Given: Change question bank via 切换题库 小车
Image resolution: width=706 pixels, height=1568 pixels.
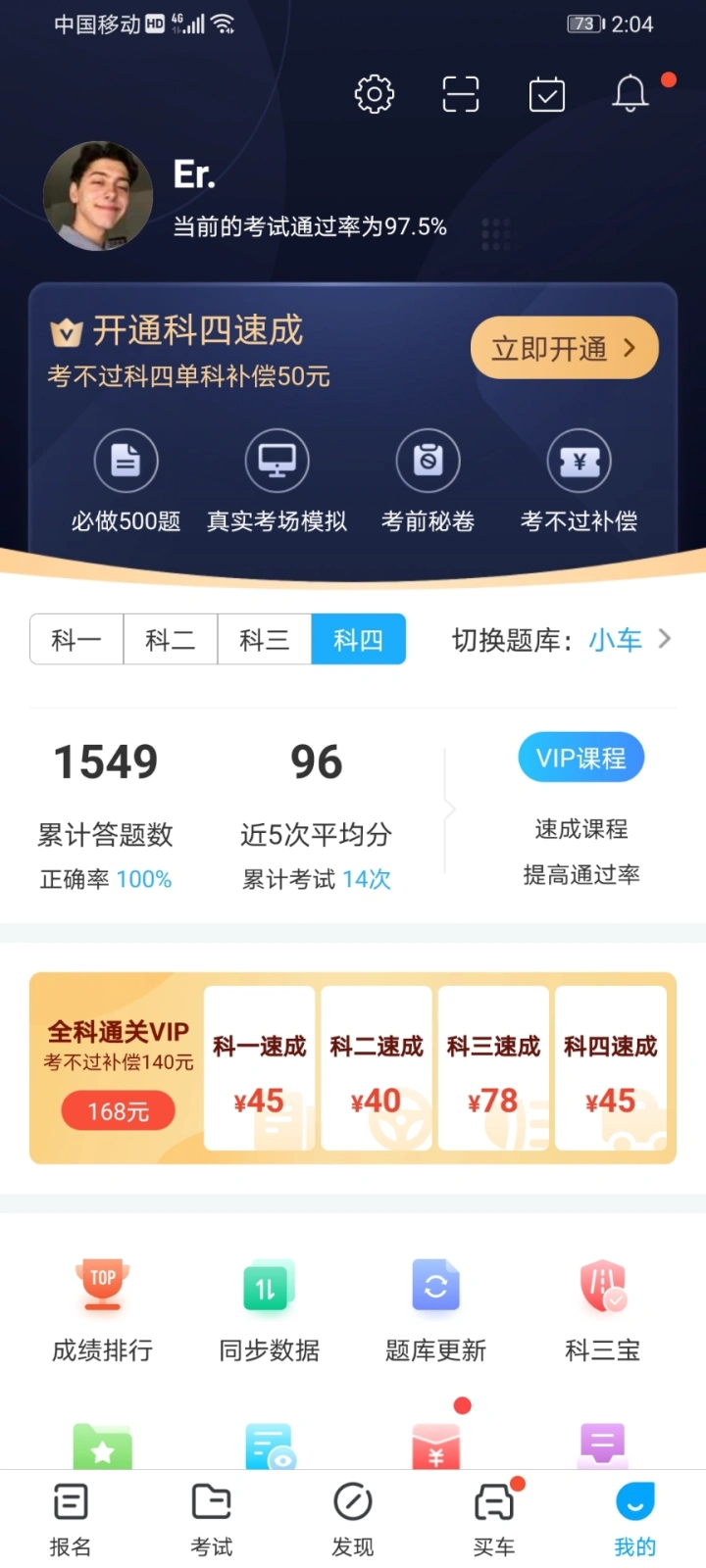Looking at the screenshot, I should coord(561,640).
